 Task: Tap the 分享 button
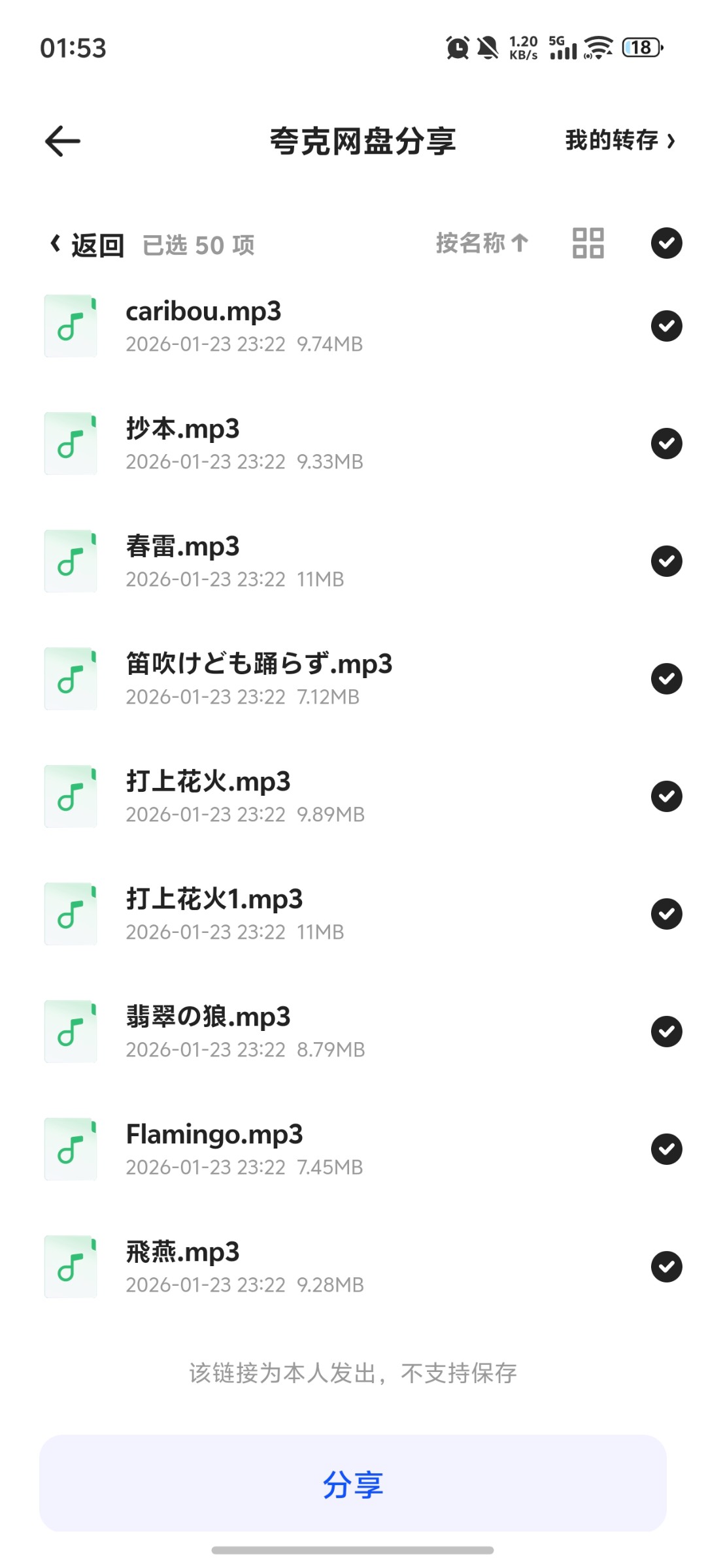(353, 1484)
